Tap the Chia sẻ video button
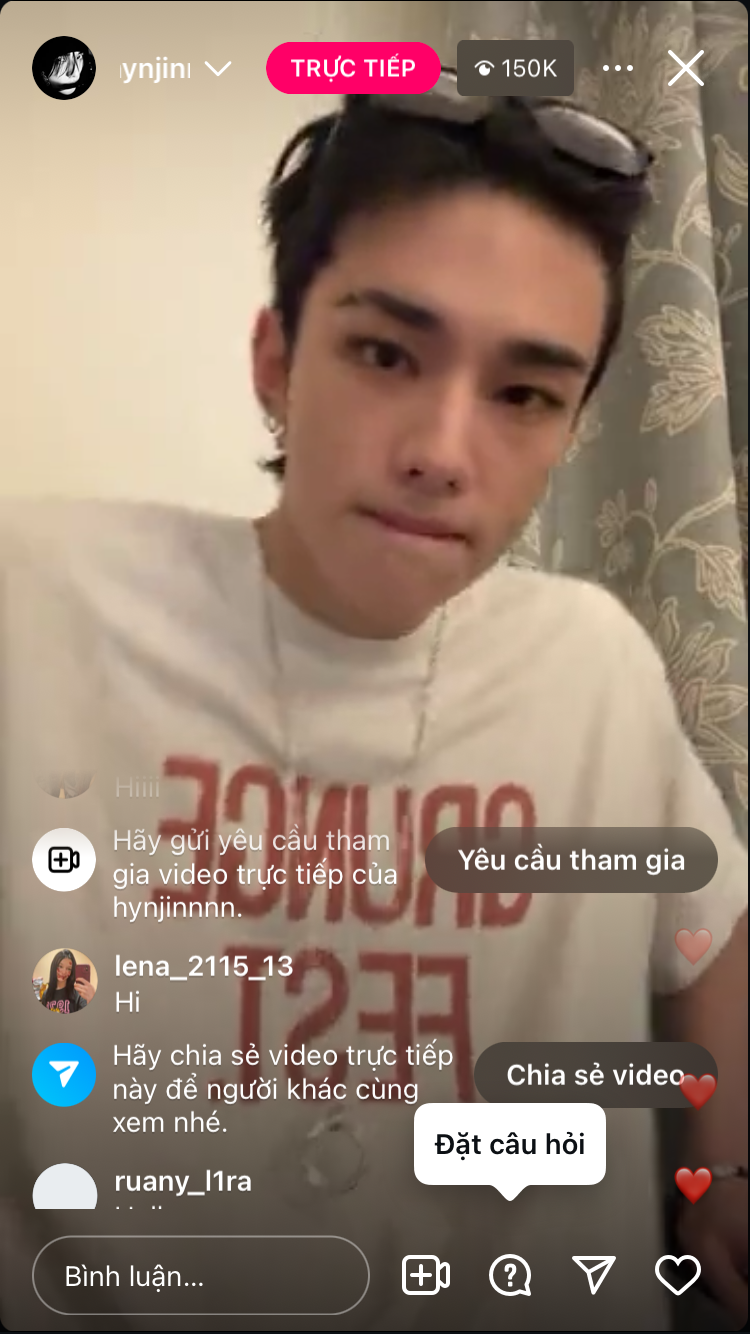Screen dimensions: 750x1334 594,1075
